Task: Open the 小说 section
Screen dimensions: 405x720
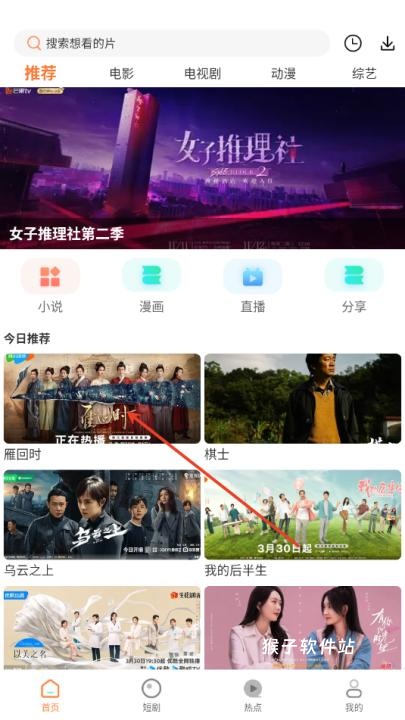Action: tap(50, 286)
